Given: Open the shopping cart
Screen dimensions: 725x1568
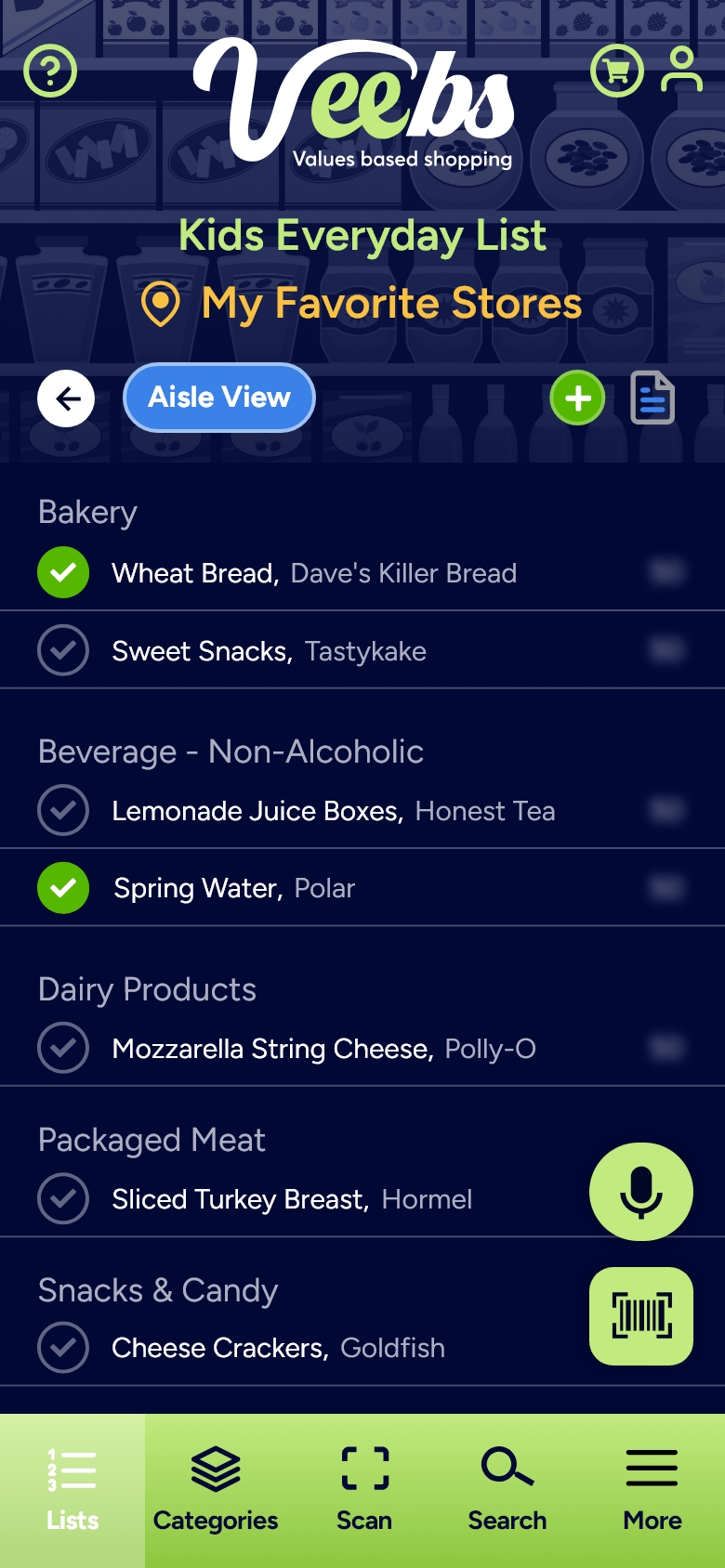Looking at the screenshot, I should click(616, 70).
